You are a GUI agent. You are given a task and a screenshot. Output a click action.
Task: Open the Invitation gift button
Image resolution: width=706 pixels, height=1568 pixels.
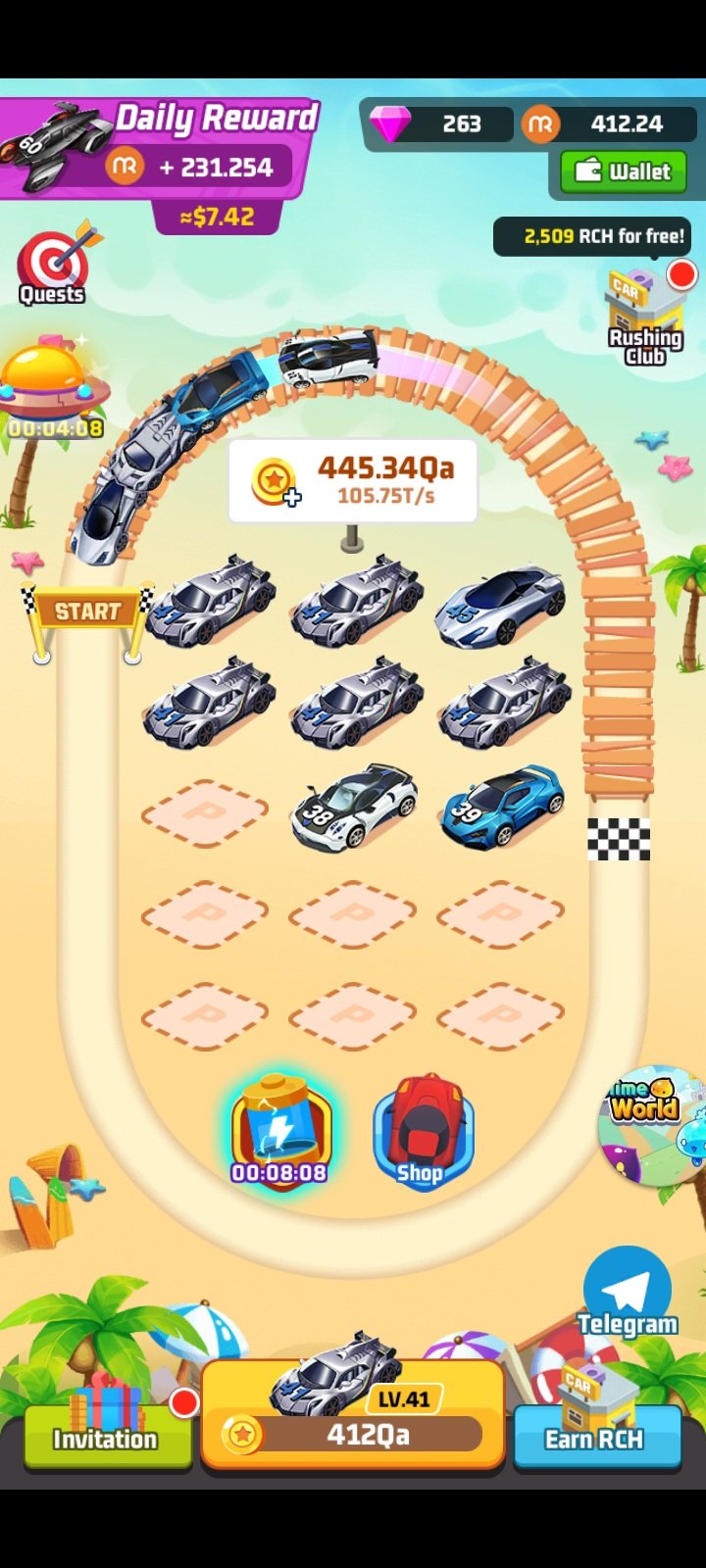[106, 1426]
